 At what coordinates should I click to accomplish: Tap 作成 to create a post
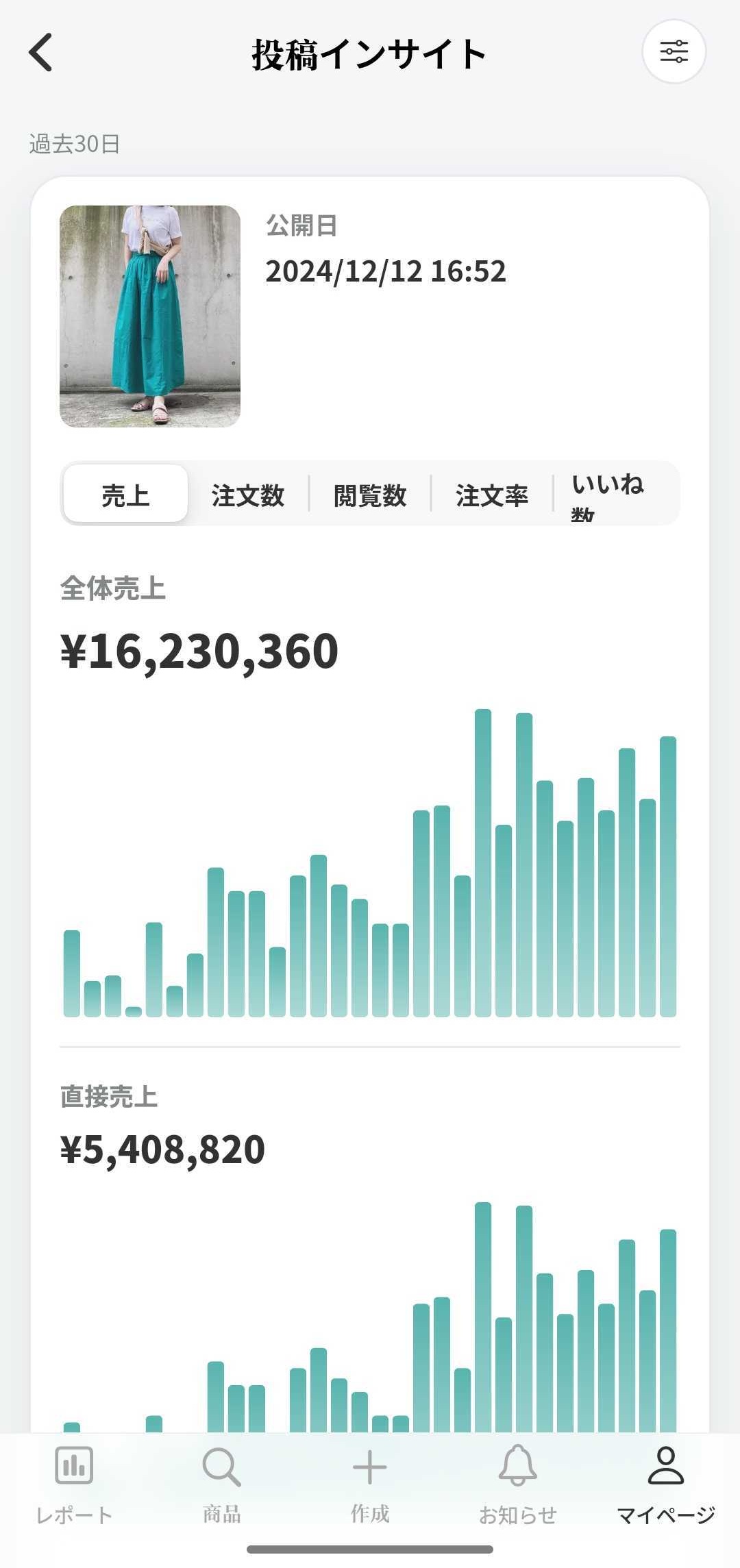point(370,1482)
